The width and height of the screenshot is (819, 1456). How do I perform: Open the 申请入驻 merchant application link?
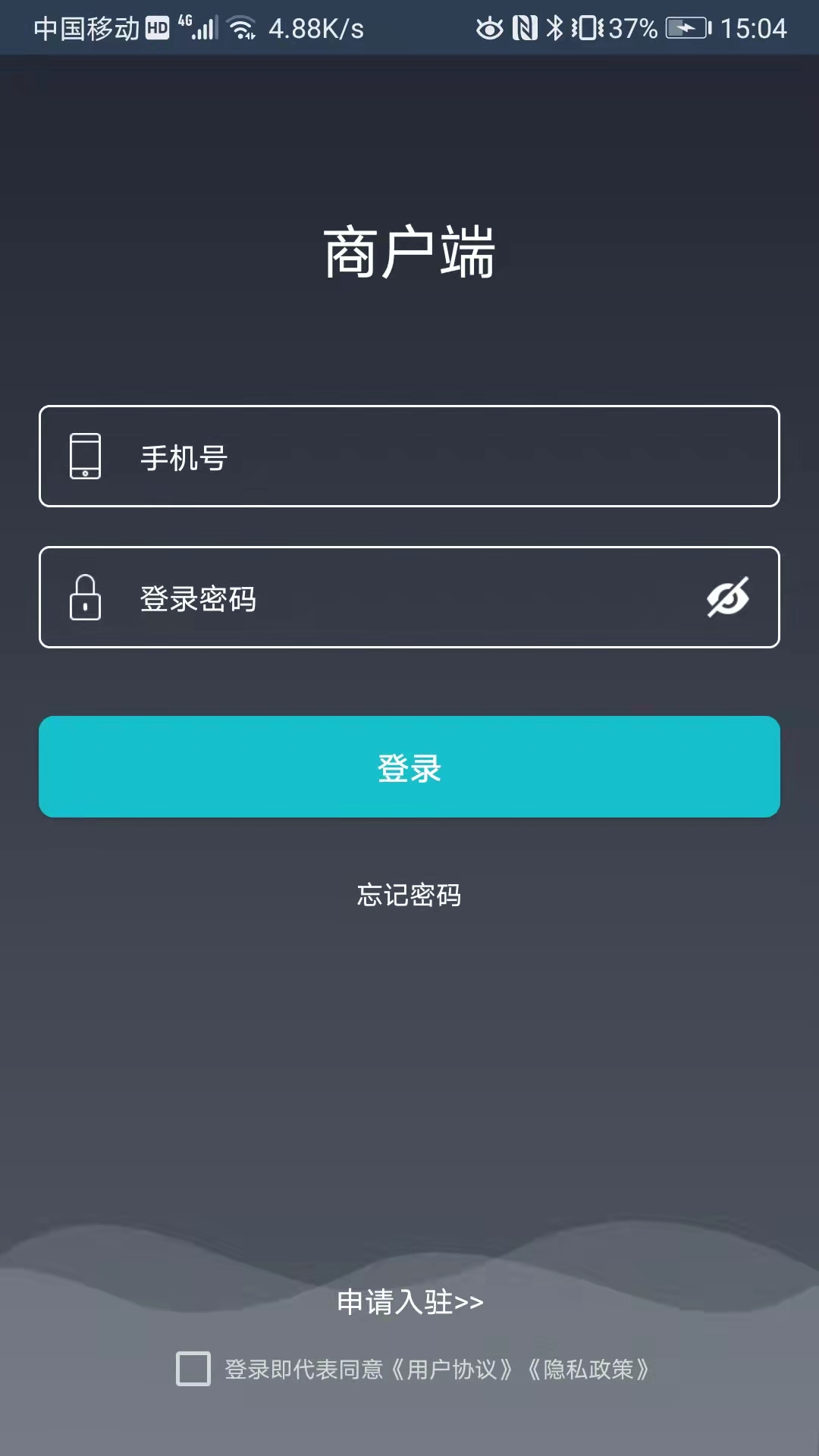pos(409,1301)
